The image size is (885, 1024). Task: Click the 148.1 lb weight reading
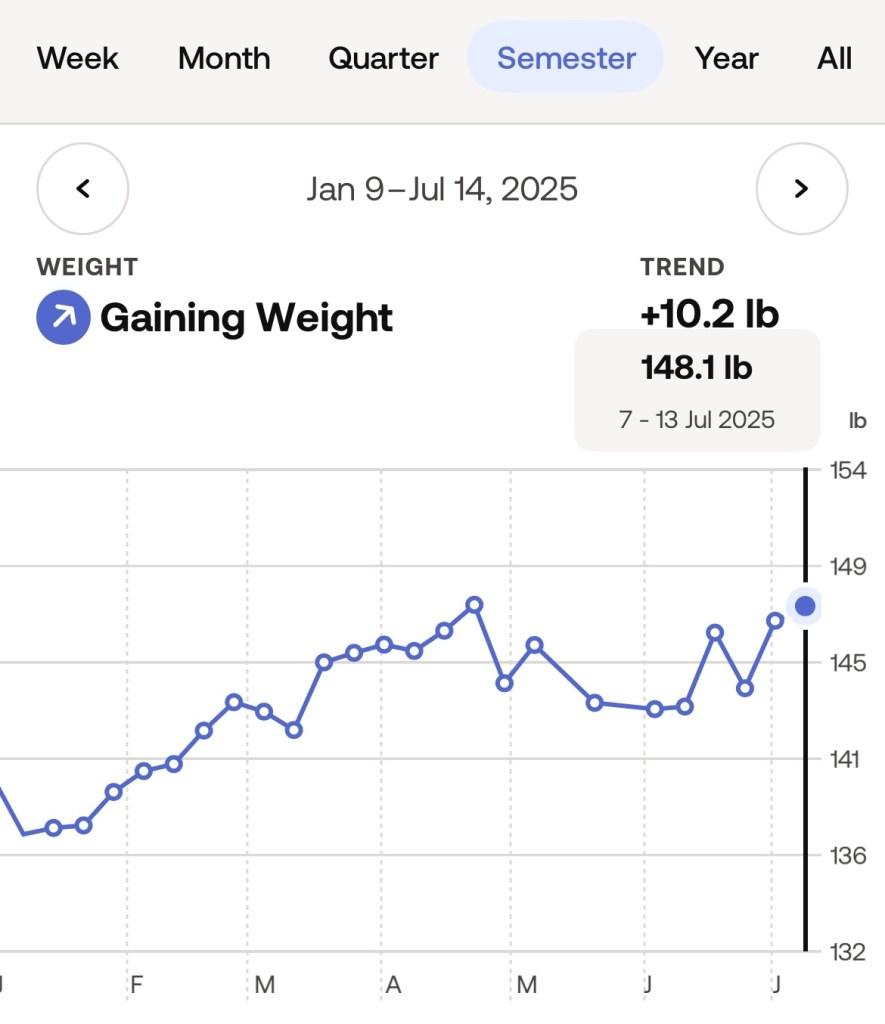(x=697, y=368)
